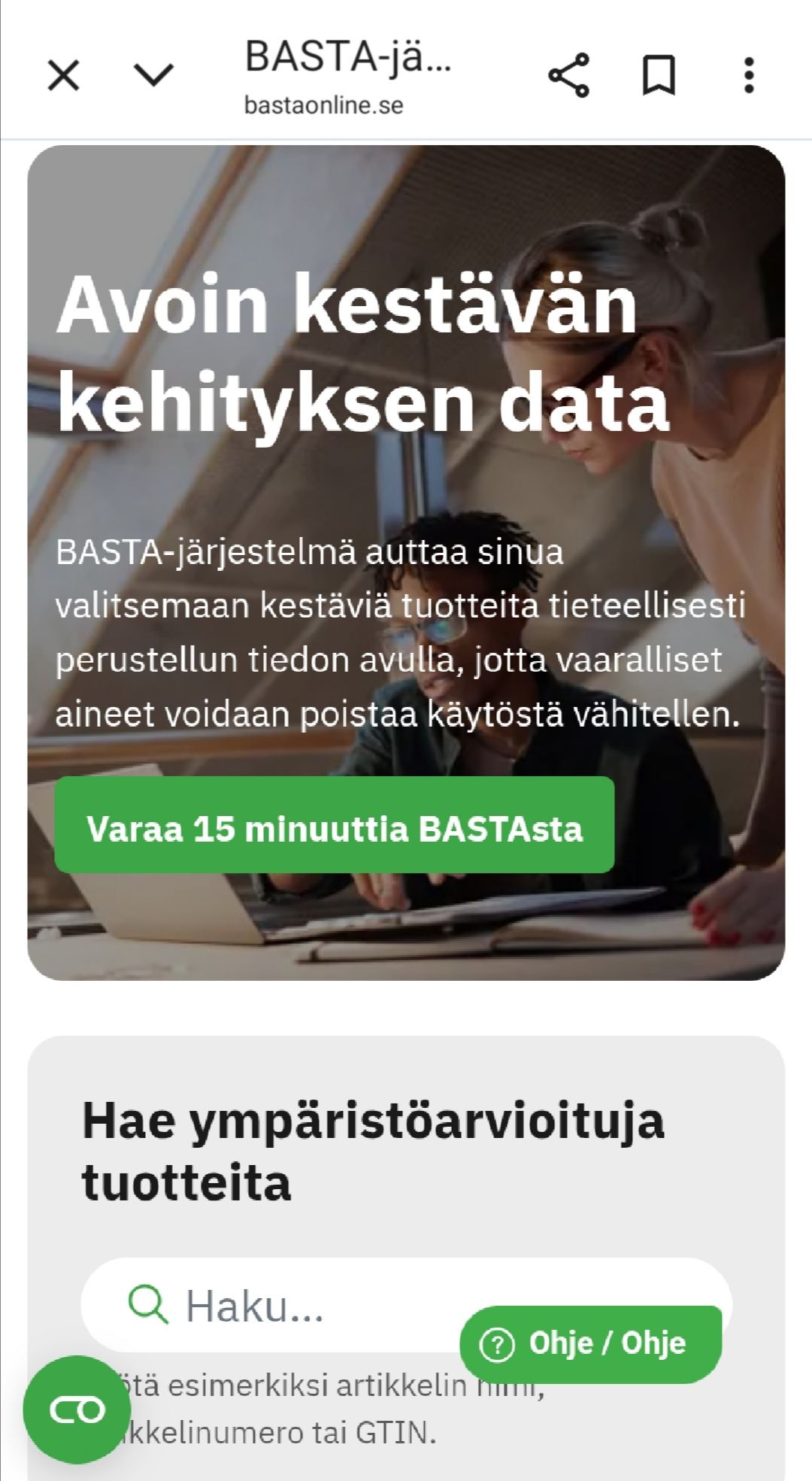Expand the page info dropdown arrow
The image size is (812, 1481).
153,75
